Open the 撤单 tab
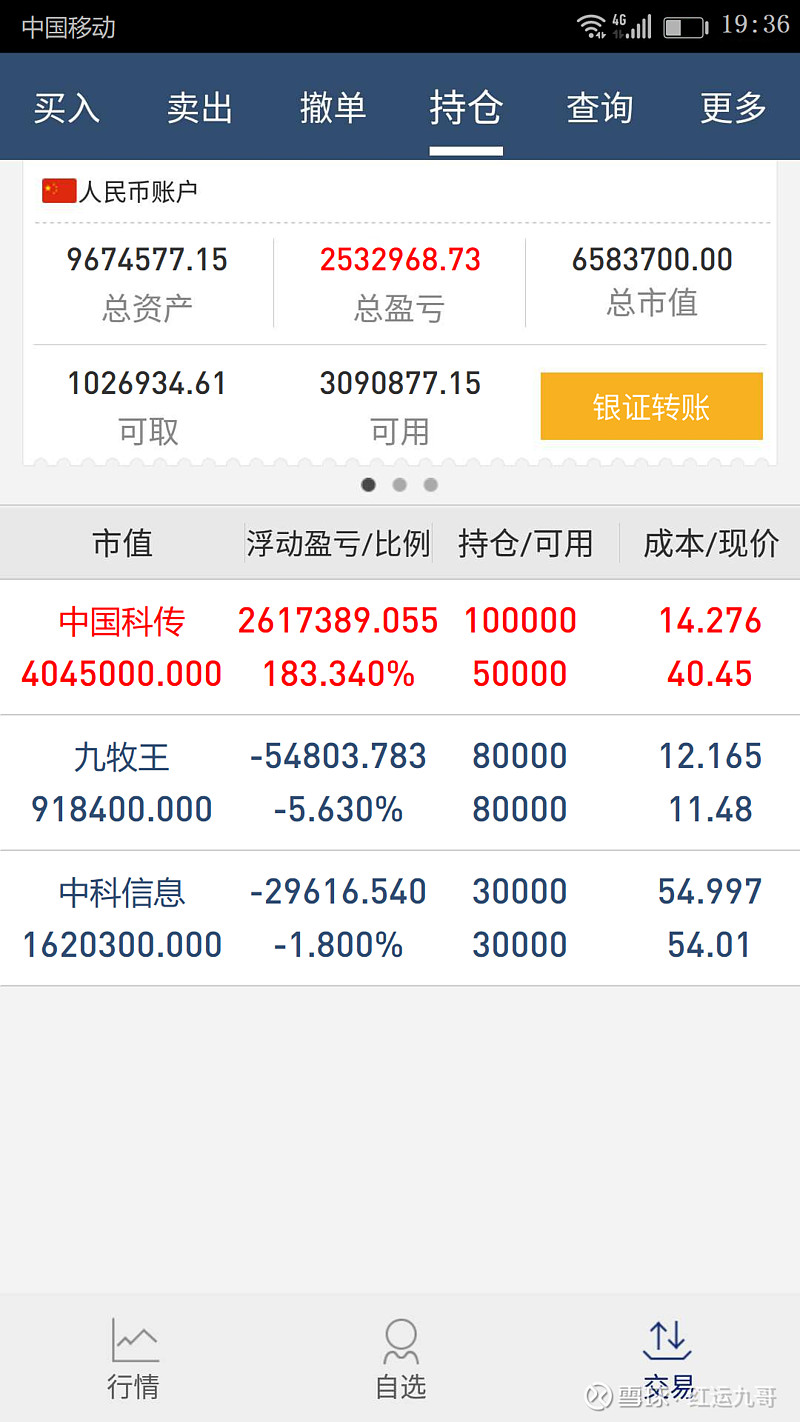Image resolution: width=800 pixels, height=1422 pixels. click(x=333, y=107)
